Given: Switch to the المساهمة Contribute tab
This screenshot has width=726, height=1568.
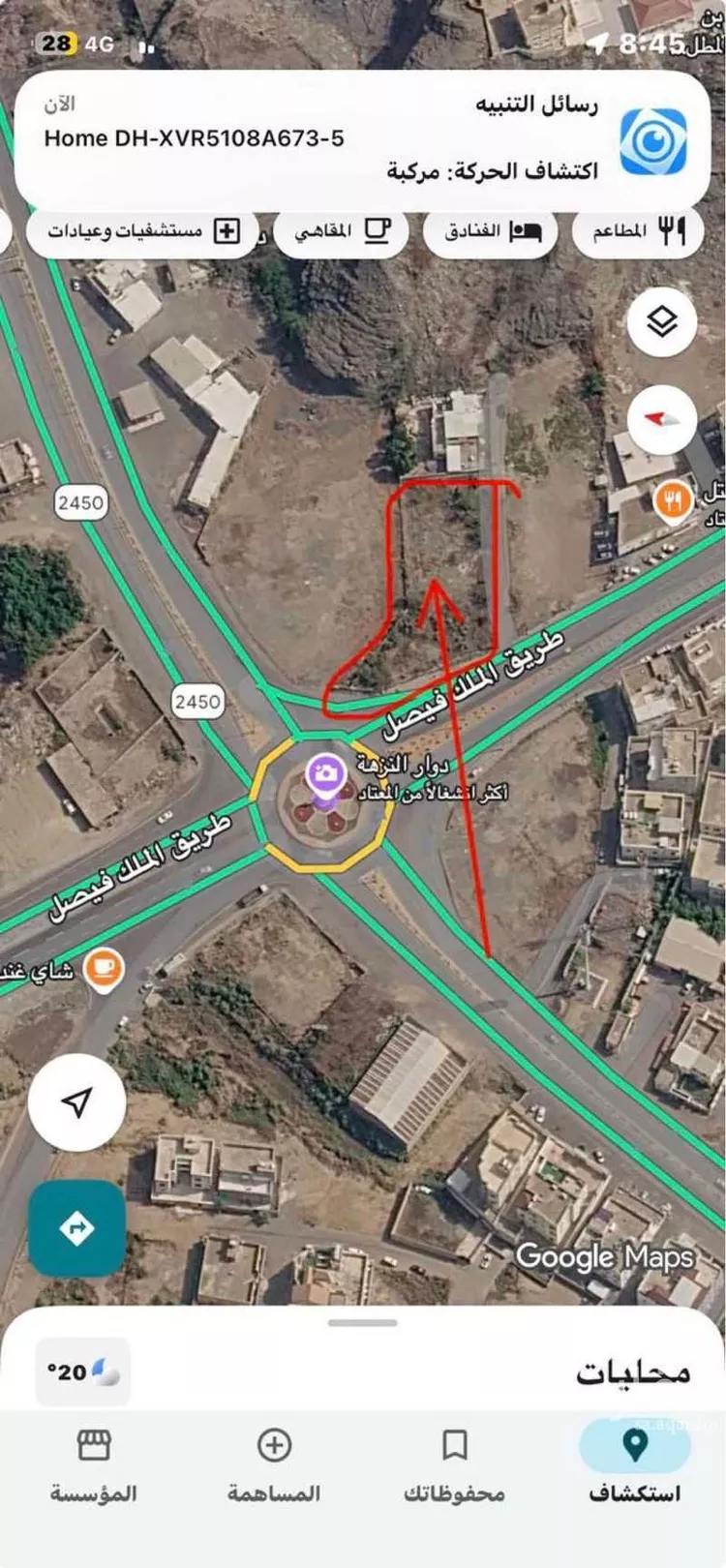Looking at the screenshot, I should (271, 1446).
